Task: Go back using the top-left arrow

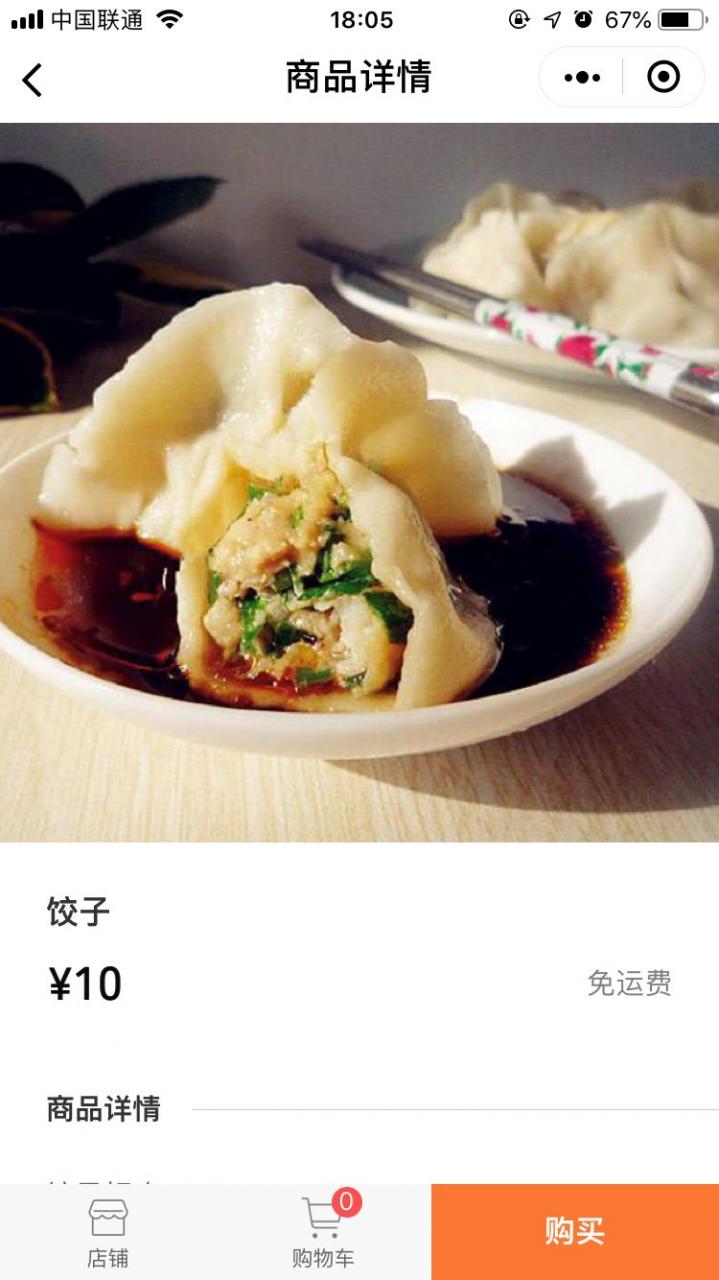Action: (33, 79)
